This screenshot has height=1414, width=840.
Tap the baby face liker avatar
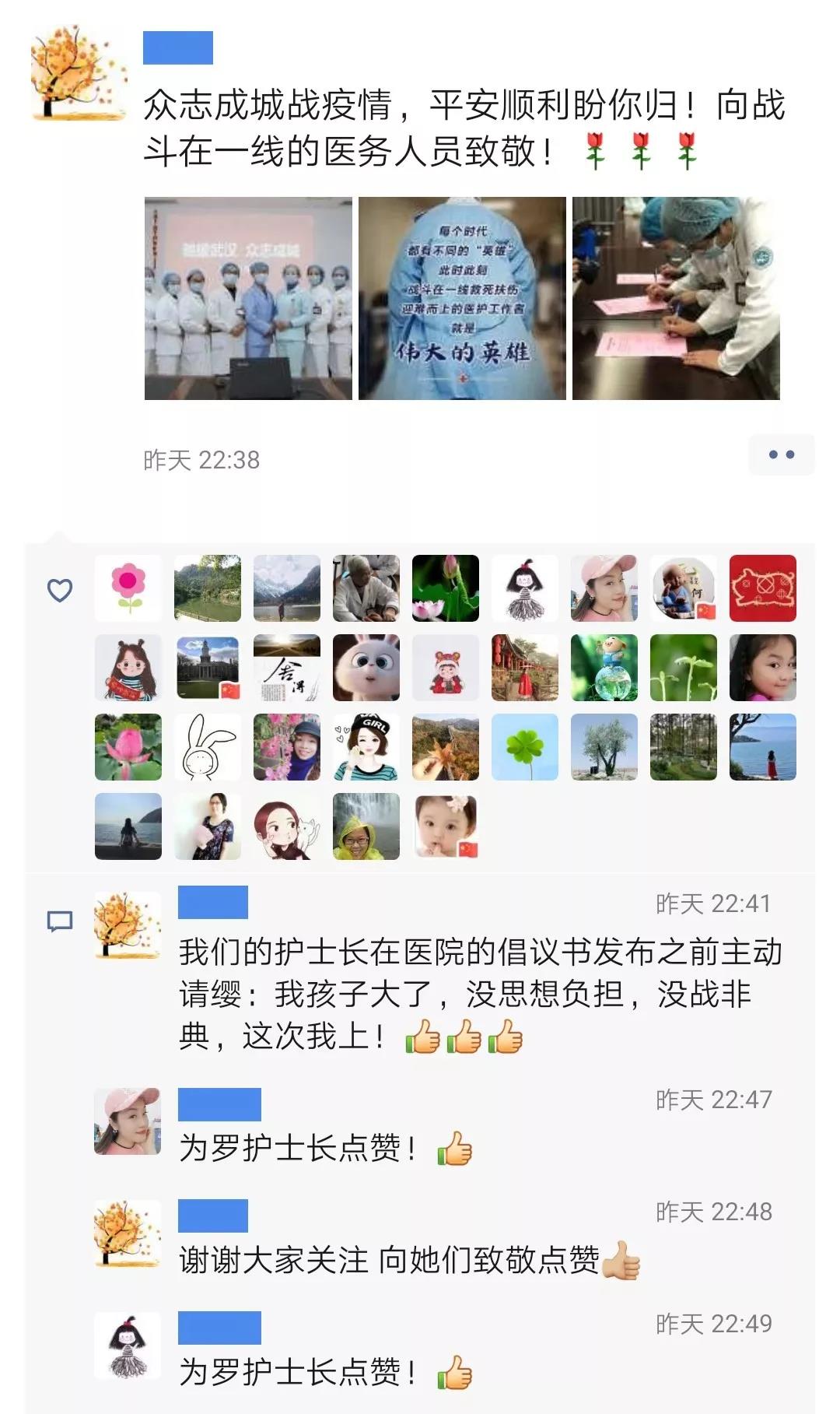tap(446, 826)
